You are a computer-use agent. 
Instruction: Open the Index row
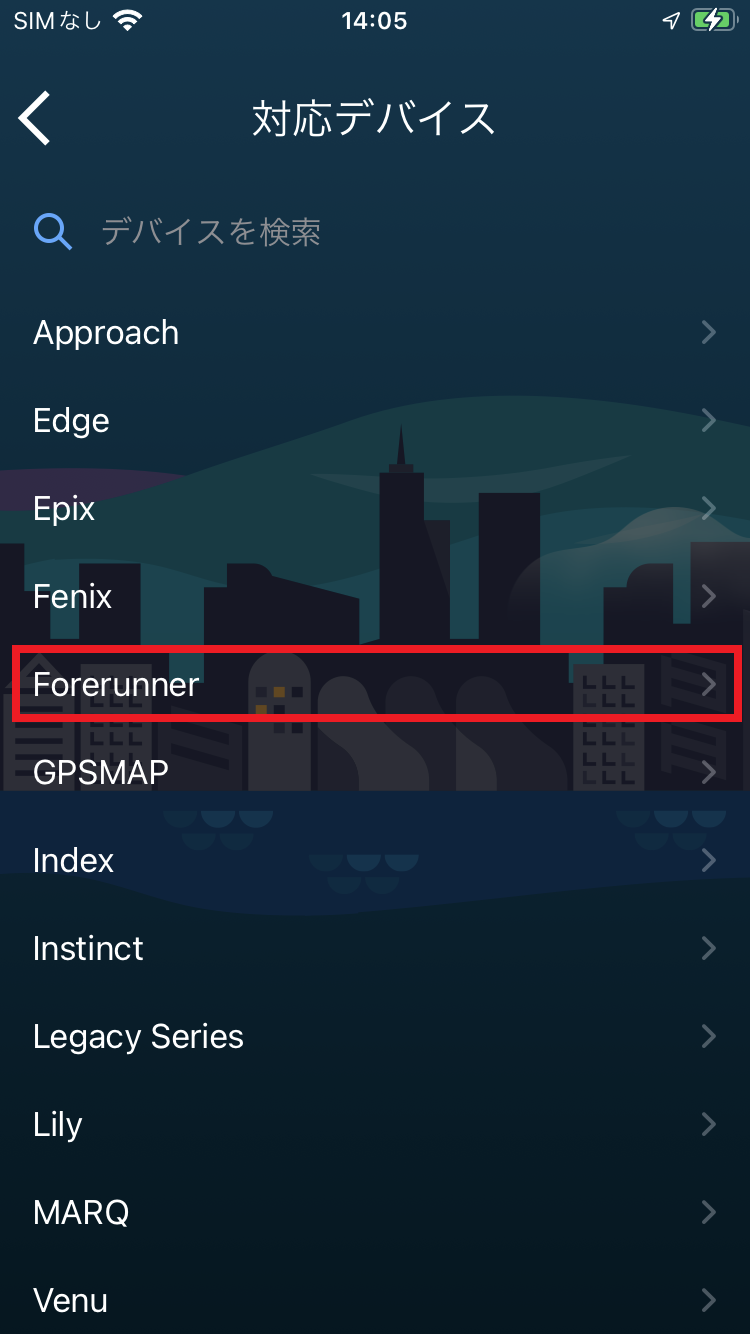pyautogui.click(x=375, y=861)
